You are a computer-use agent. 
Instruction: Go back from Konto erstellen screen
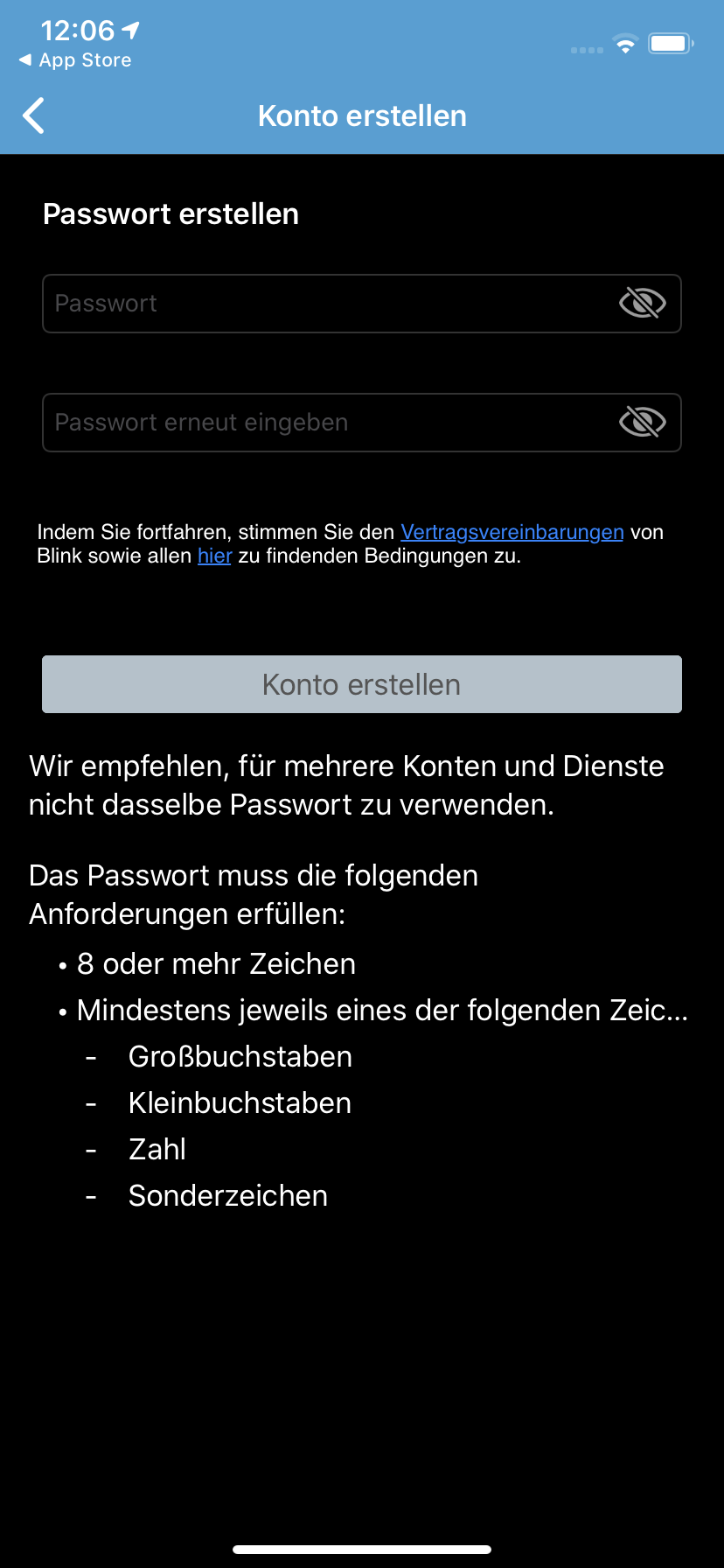point(34,115)
